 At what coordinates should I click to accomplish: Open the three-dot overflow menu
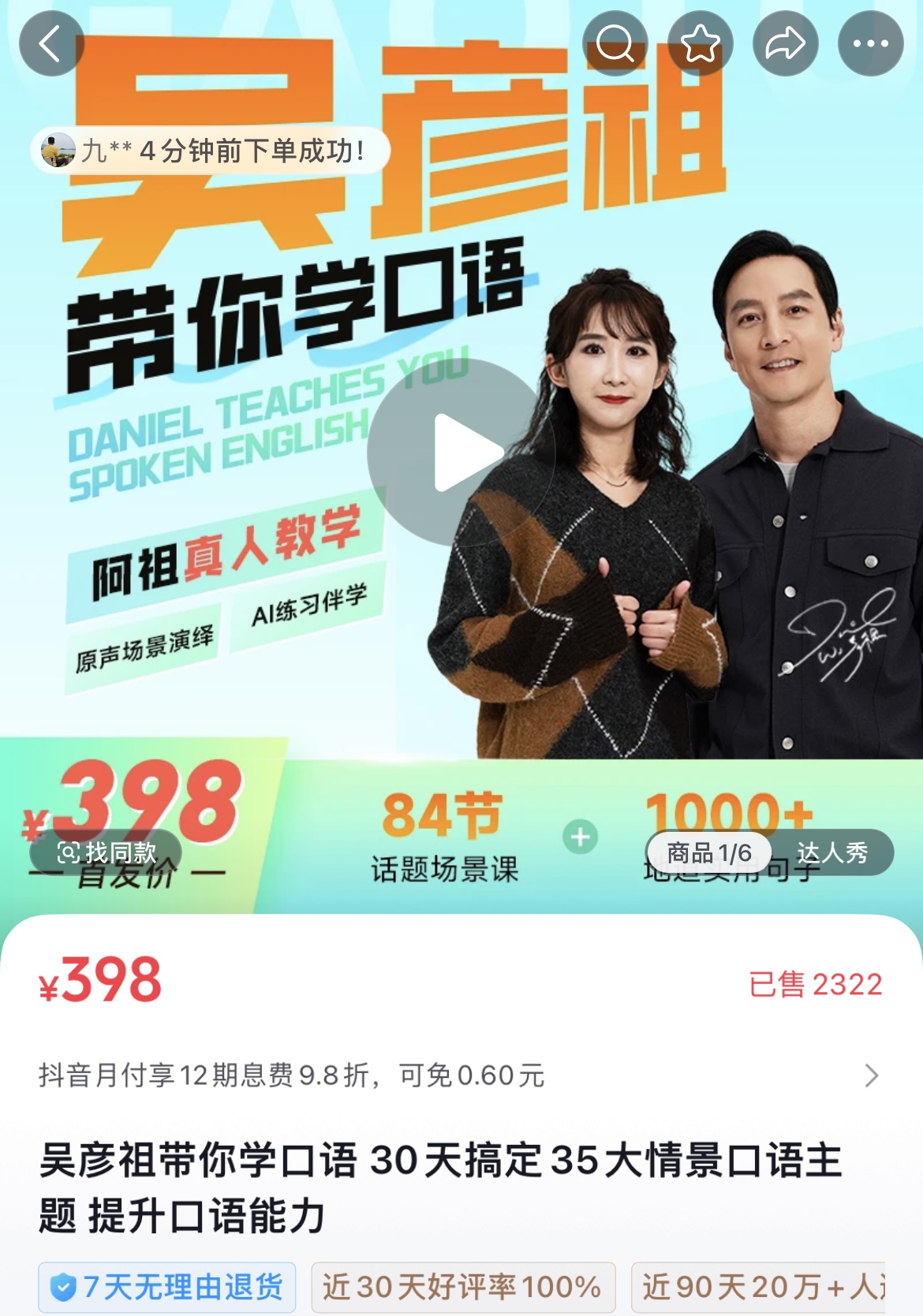click(871, 43)
